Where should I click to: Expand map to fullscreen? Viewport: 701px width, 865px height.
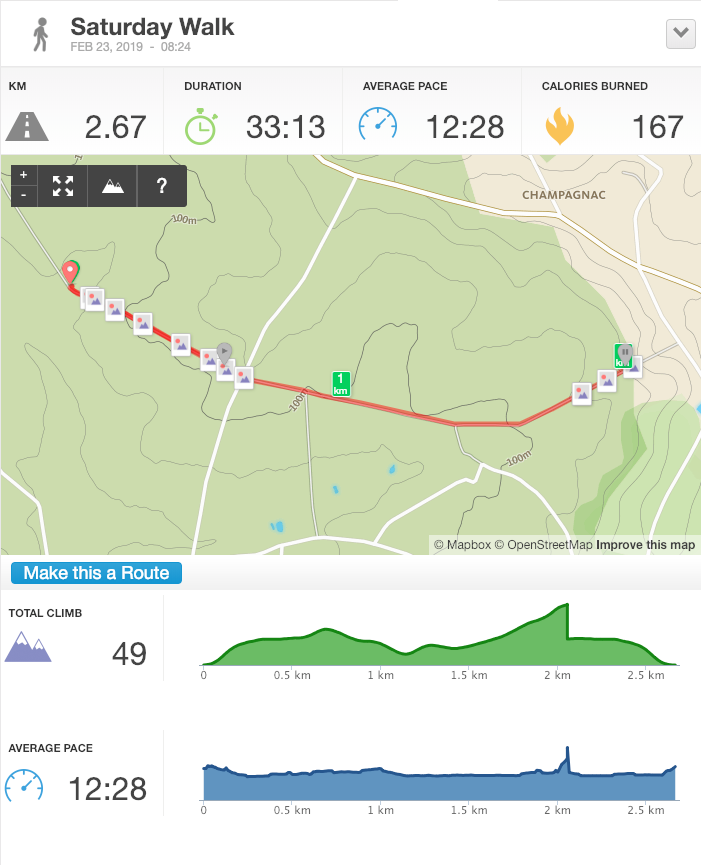pos(63,185)
